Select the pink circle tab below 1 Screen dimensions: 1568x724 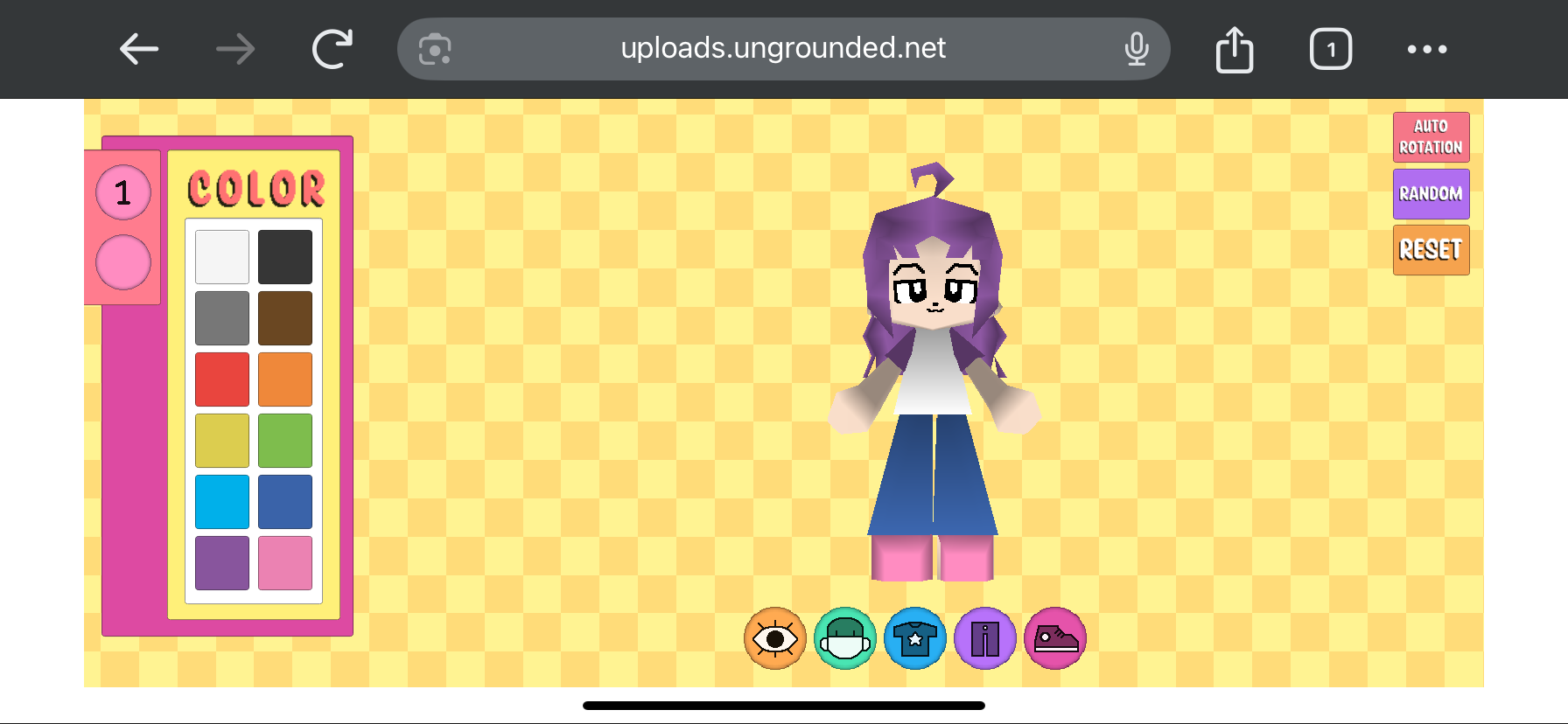(x=123, y=262)
